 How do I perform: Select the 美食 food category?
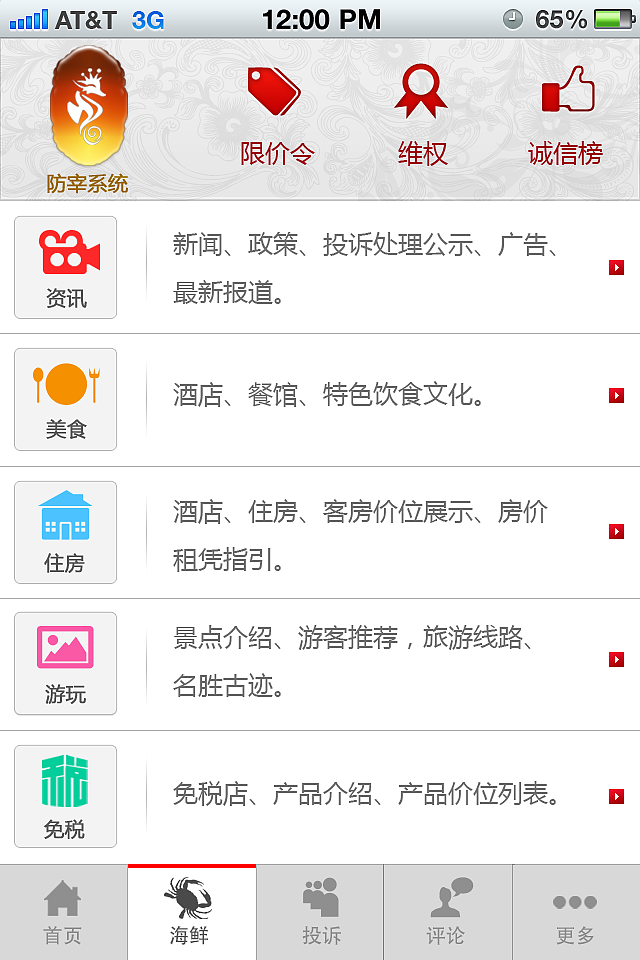point(320,399)
